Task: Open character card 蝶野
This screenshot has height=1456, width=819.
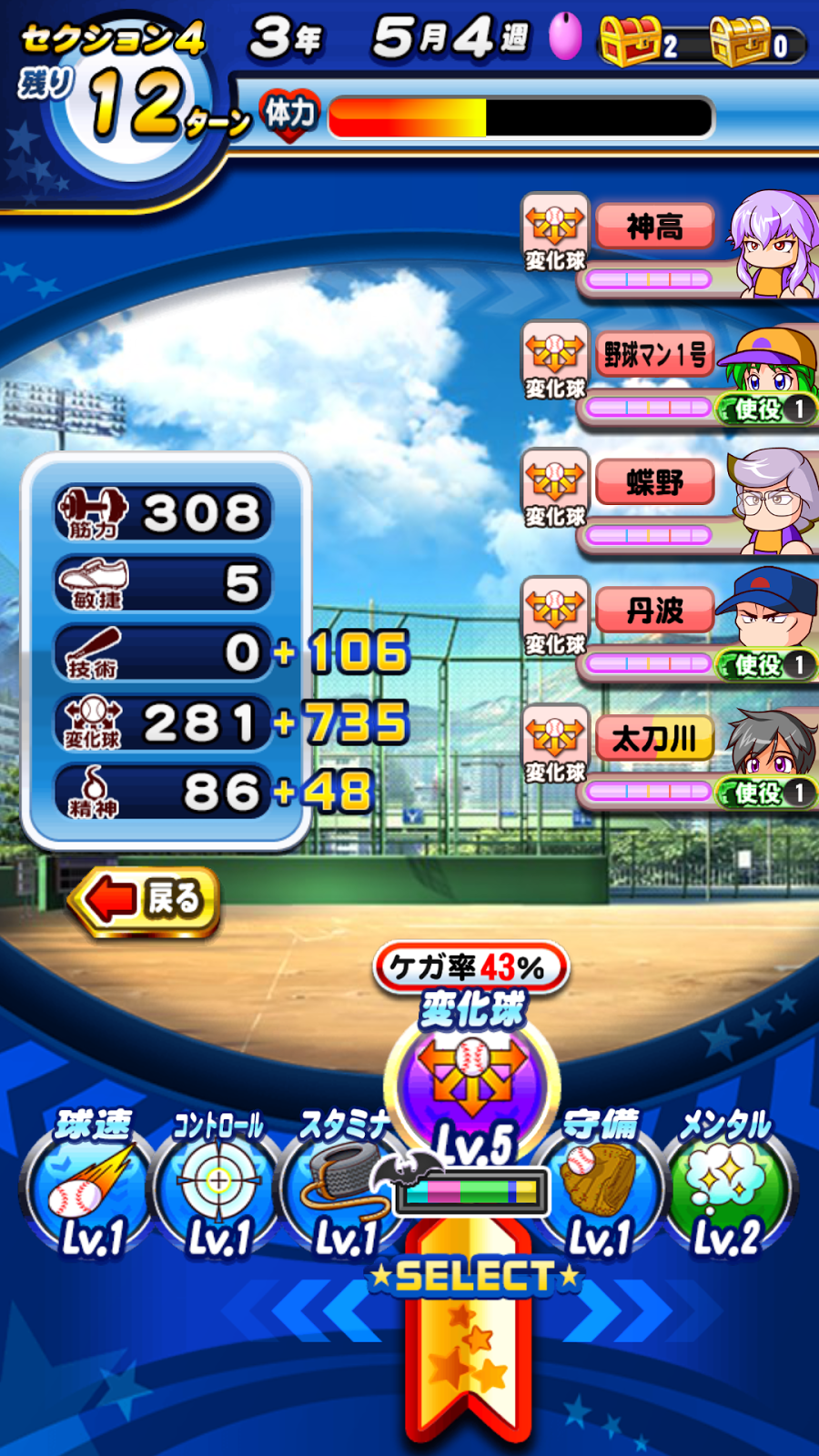Action: (673, 500)
